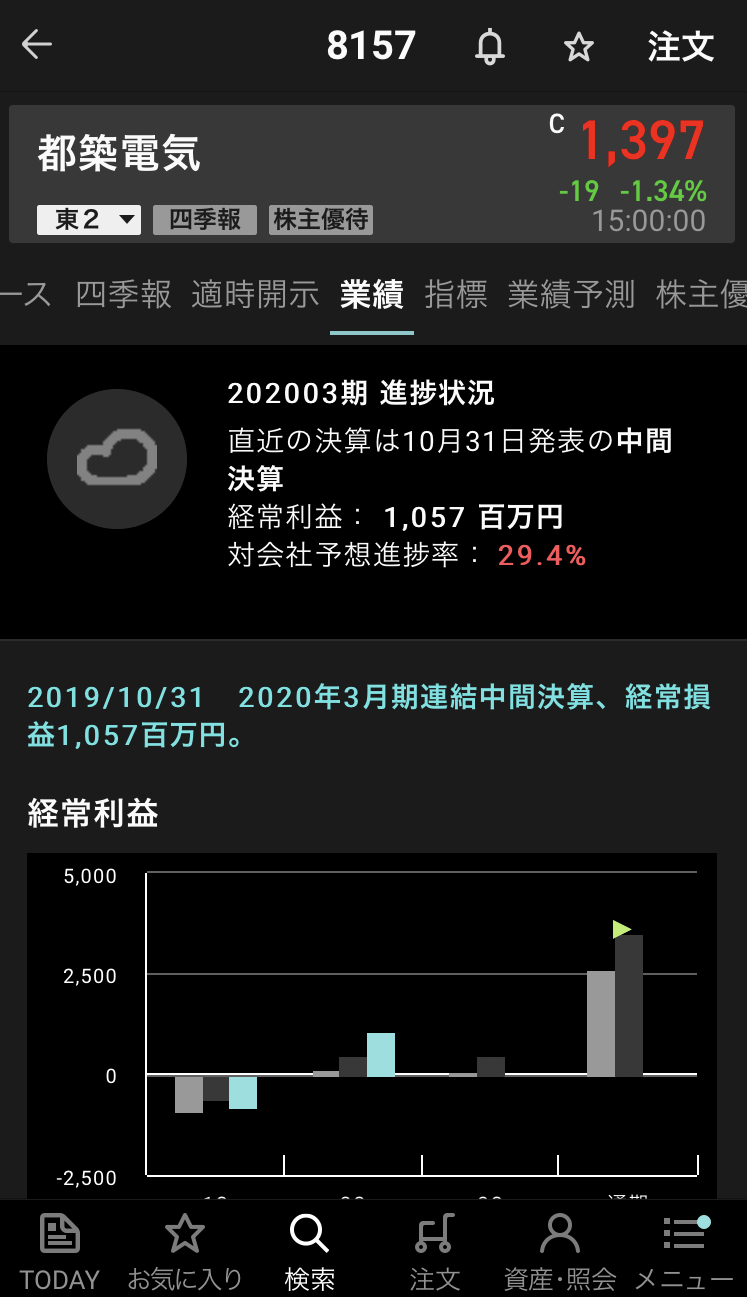
Task: Select the 業績 tab
Action: pos(371,295)
